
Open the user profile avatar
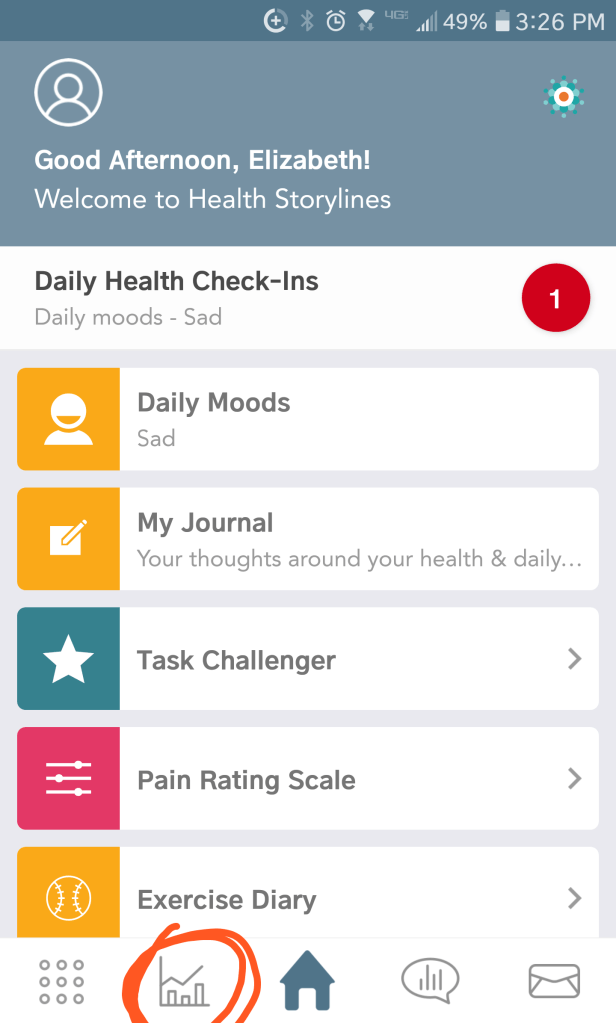[x=68, y=93]
